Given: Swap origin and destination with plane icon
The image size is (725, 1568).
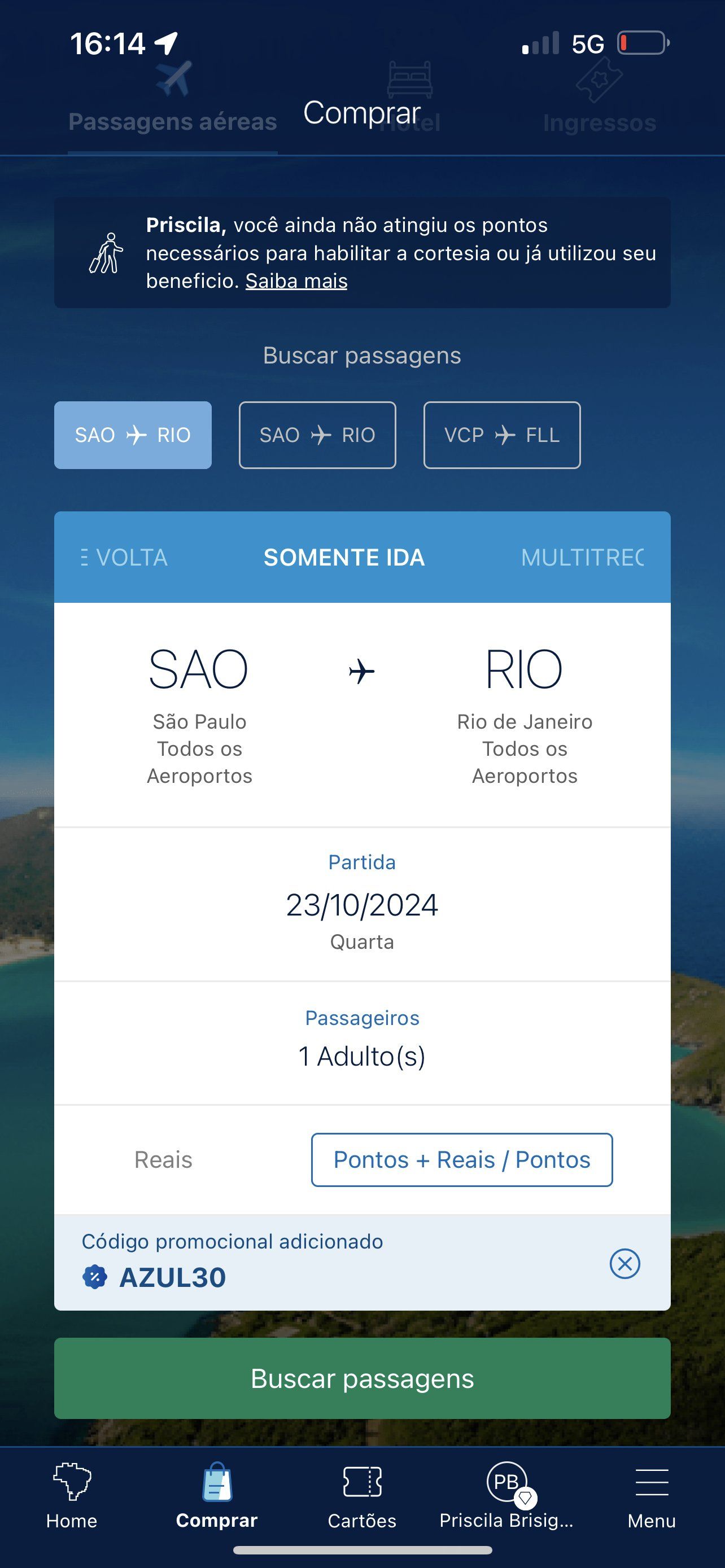Looking at the screenshot, I should pos(361,671).
